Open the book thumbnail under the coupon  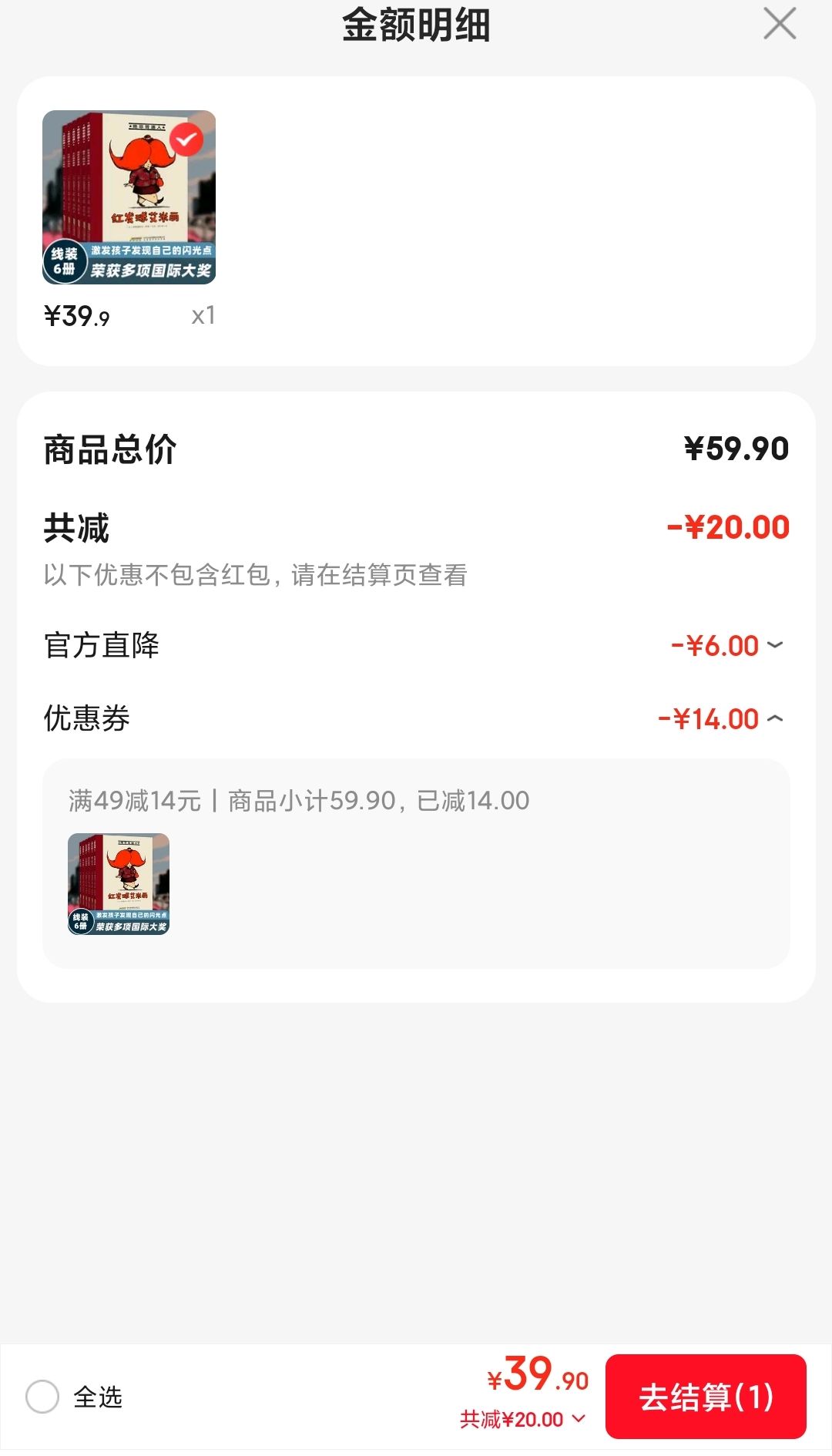119,884
